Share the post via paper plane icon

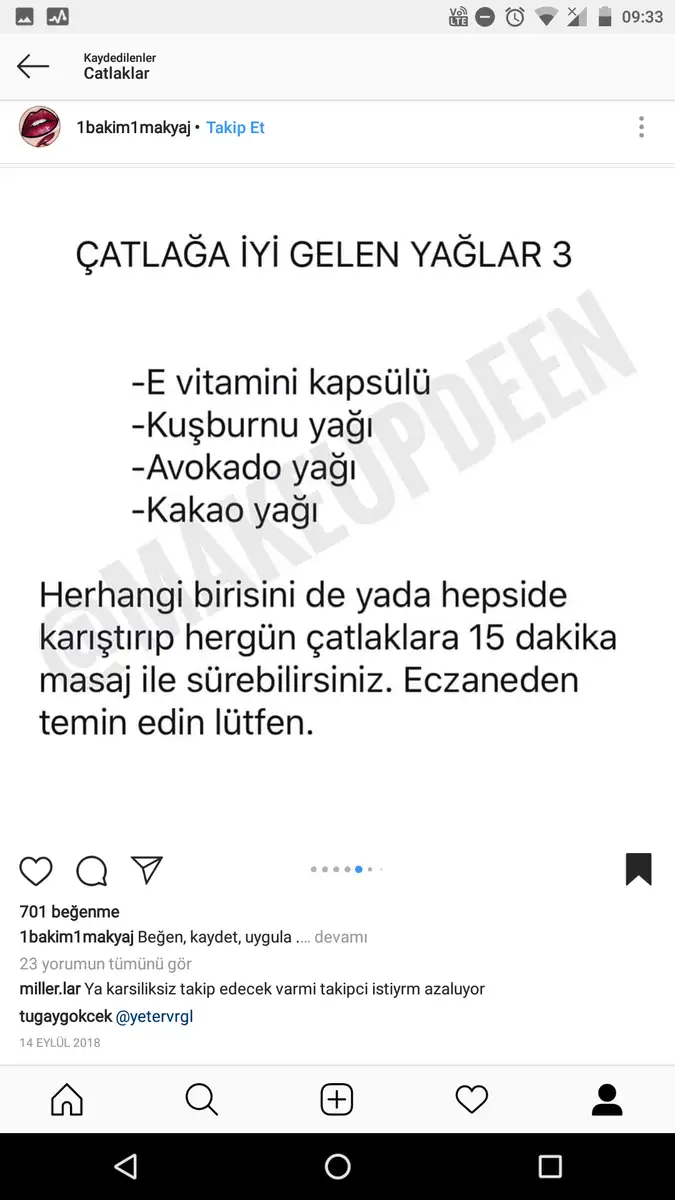(147, 869)
